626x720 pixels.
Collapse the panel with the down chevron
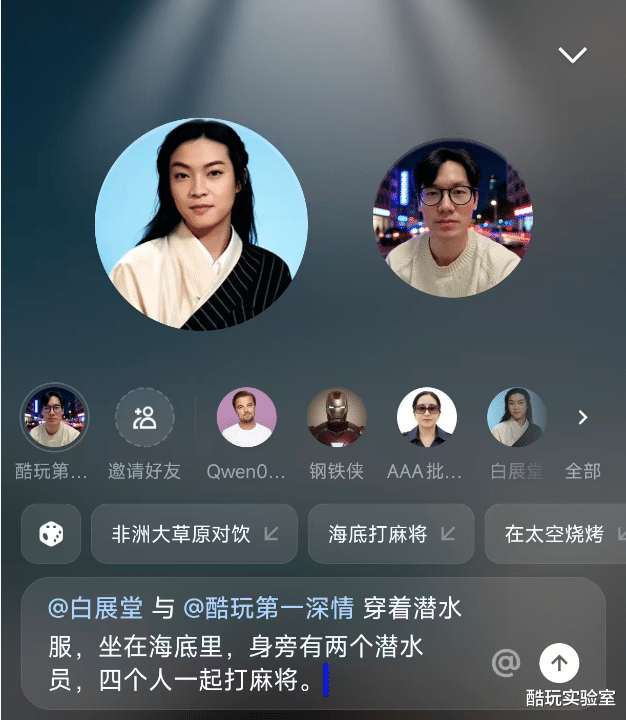[x=572, y=55]
